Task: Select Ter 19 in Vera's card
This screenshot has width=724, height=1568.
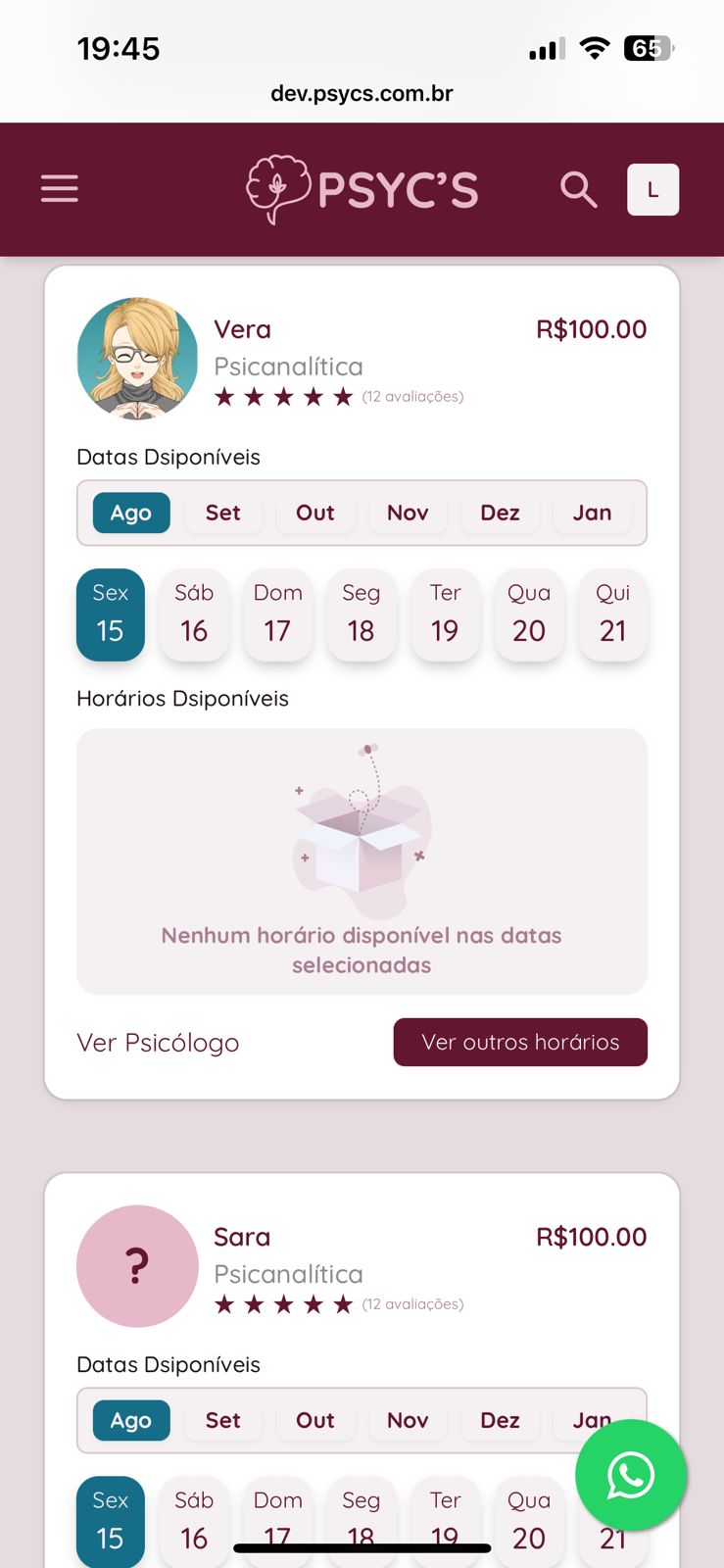Action: tap(445, 614)
